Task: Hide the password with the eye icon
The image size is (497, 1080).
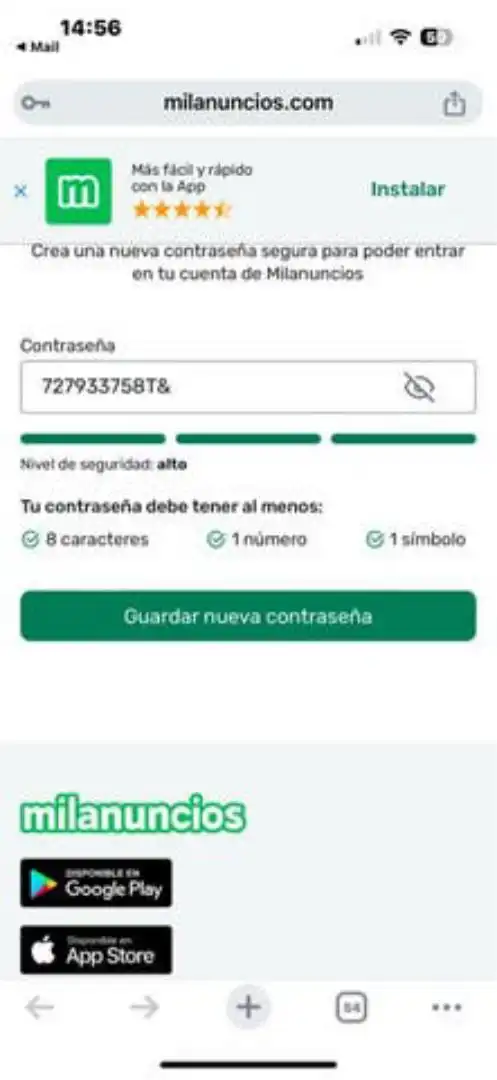Action: click(419, 387)
